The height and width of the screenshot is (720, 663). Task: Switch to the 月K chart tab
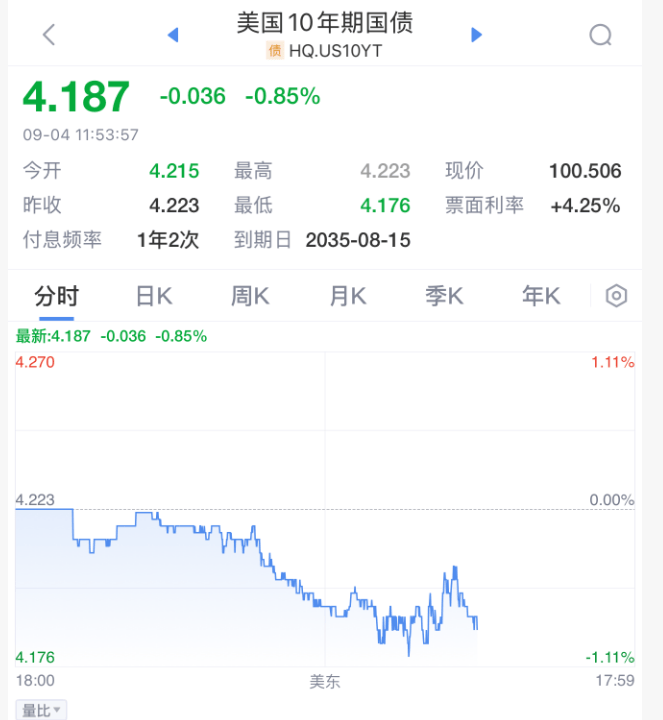(x=347, y=296)
